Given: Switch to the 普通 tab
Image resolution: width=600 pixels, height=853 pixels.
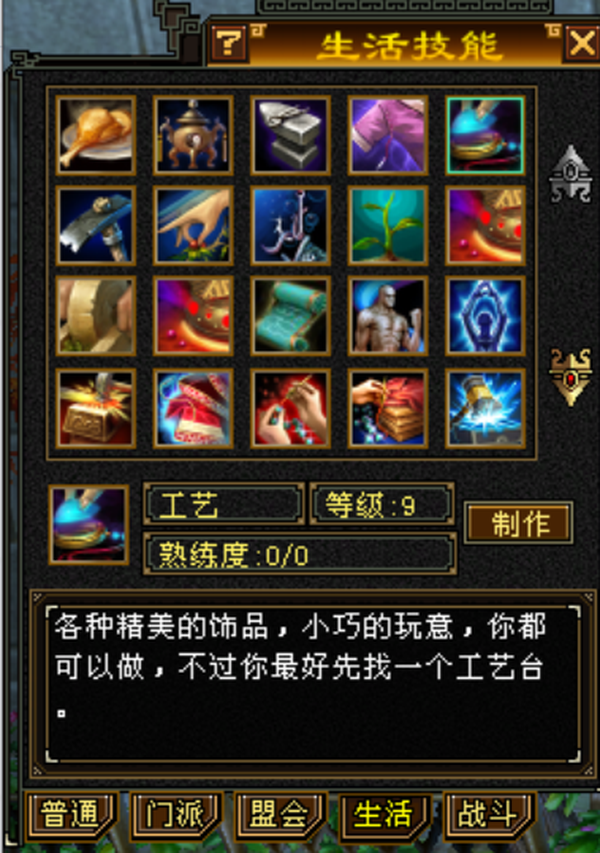Looking at the screenshot, I should (x=70, y=814).
